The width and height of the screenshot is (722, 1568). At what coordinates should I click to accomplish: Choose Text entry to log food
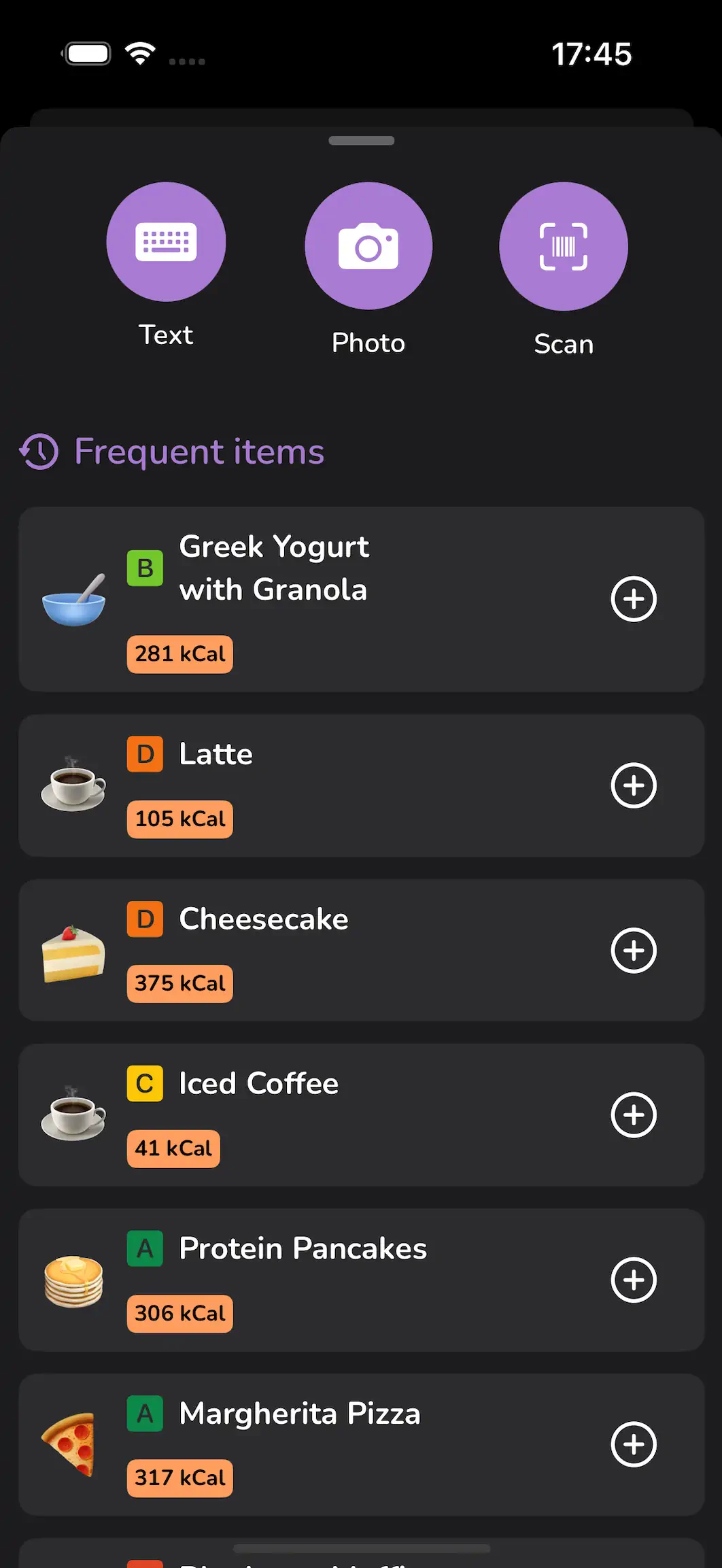click(166, 242)
